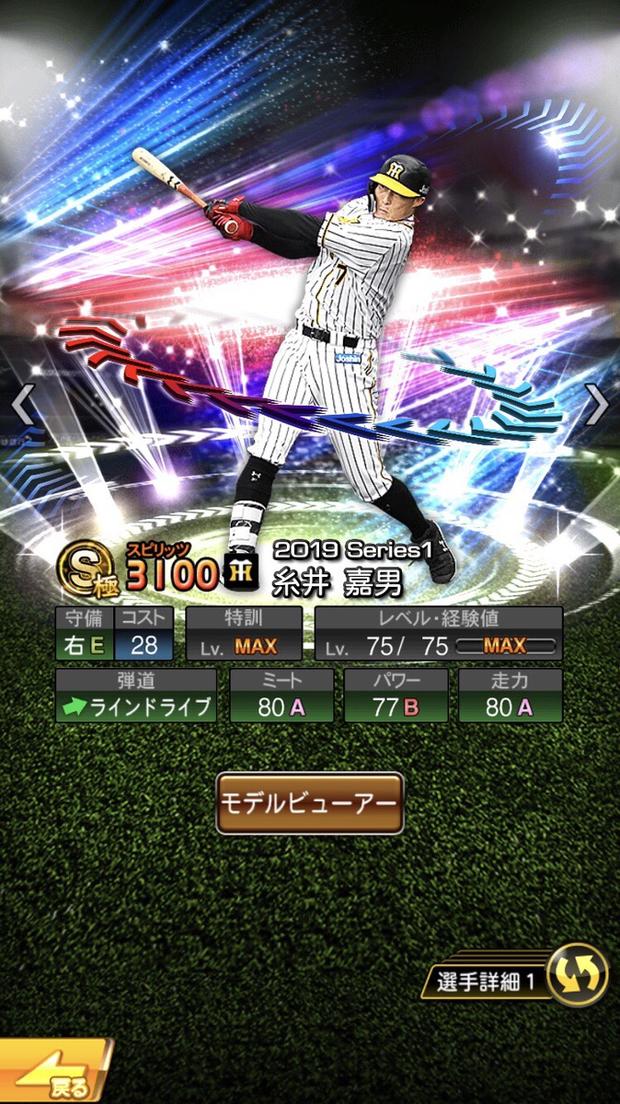The width and height of the screenshot is (620, 1104).
Task: Open the モデルビューアー model viewer
Action: pos(310,803)
